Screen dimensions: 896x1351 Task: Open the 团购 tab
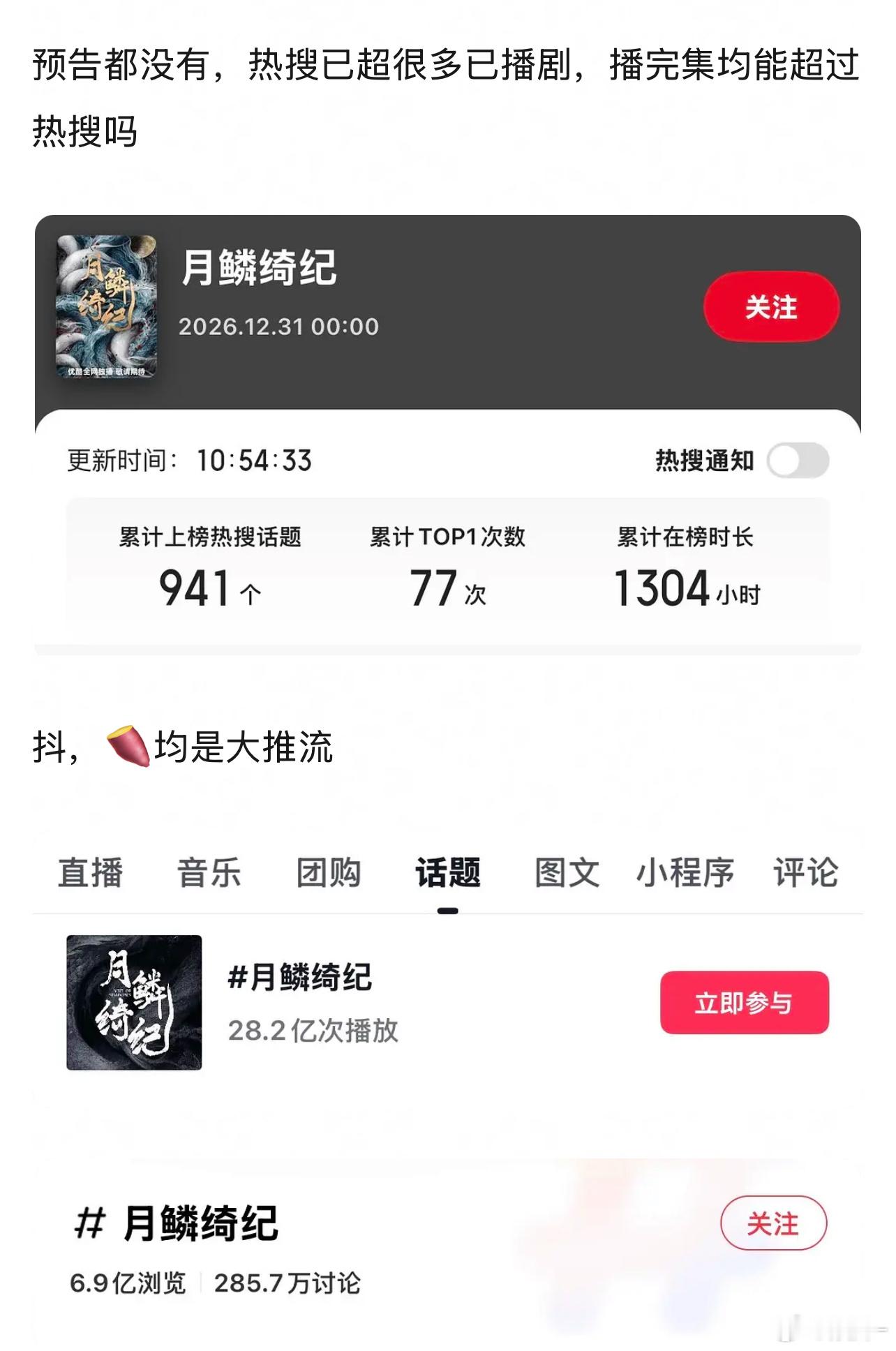tap(328, 872)
